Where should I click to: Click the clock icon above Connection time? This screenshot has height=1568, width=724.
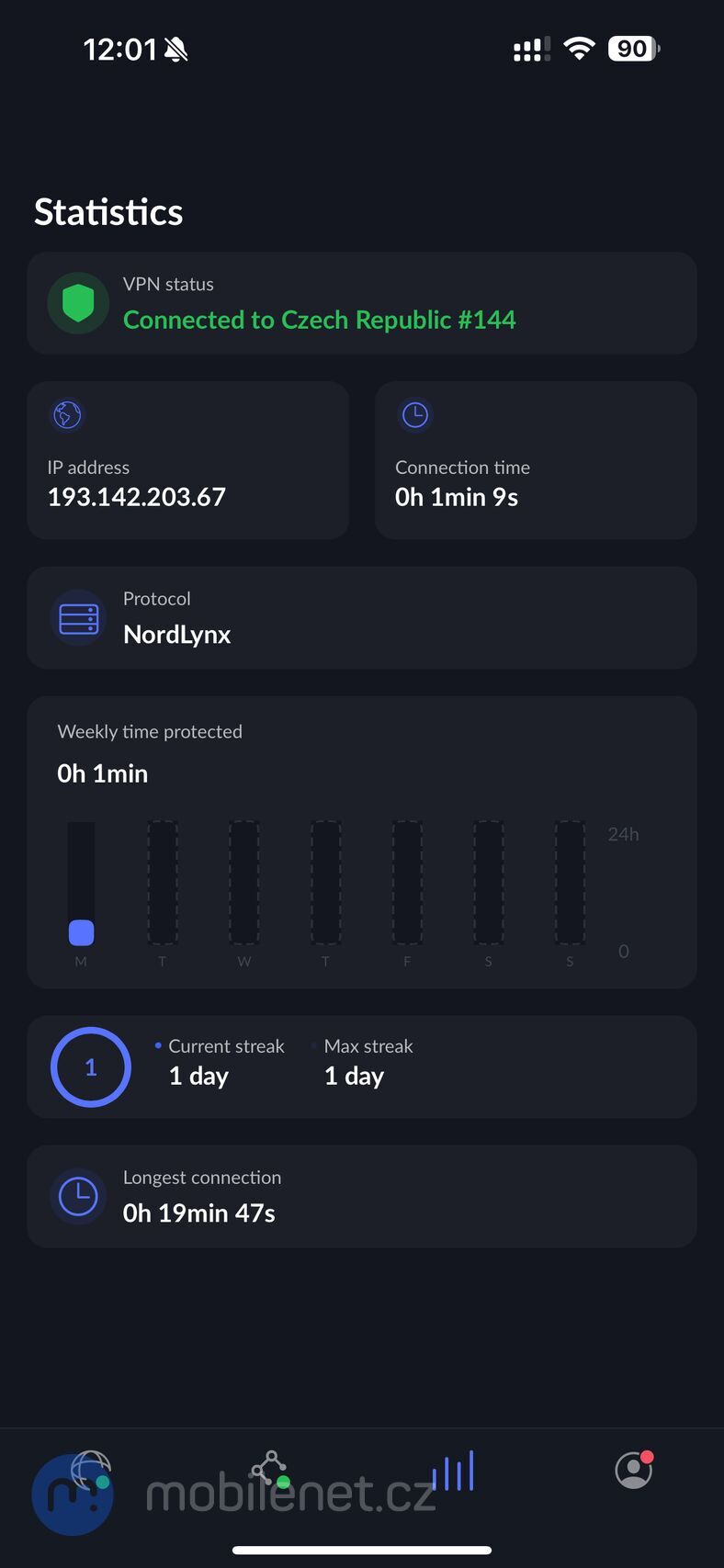(414, 414)
